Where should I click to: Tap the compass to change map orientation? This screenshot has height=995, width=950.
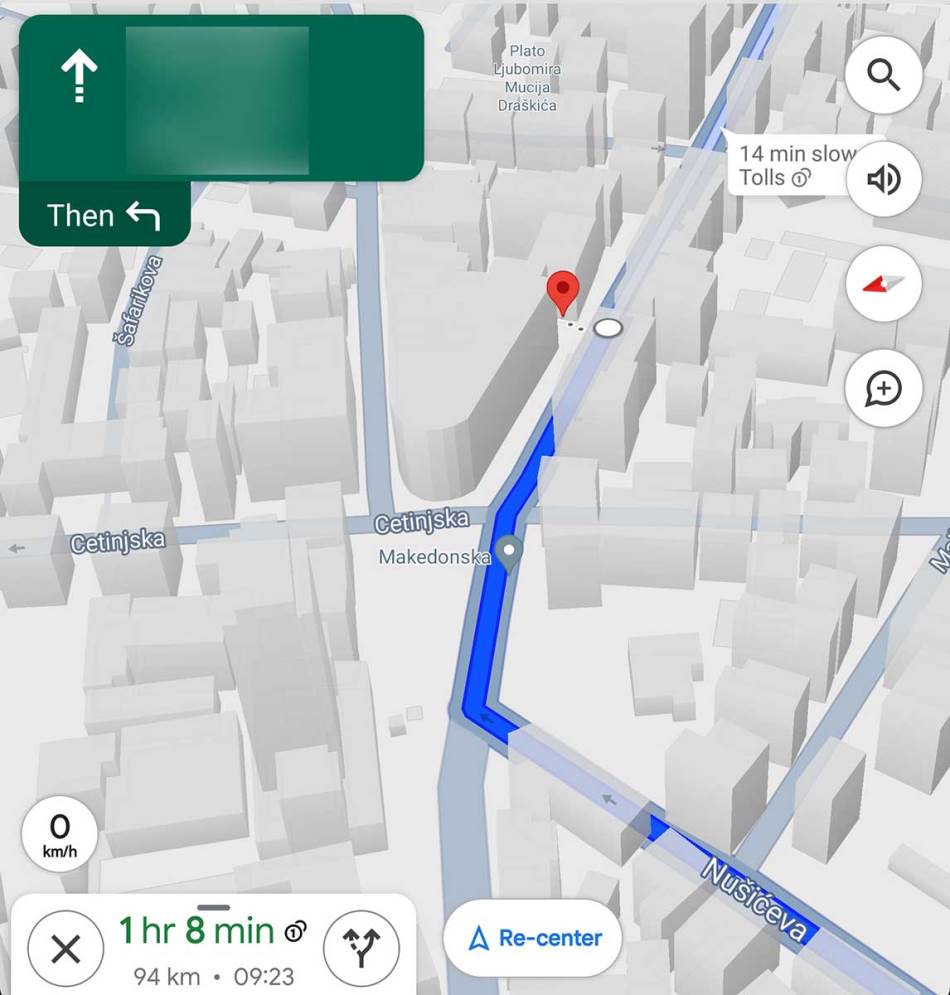pos(884,284)
